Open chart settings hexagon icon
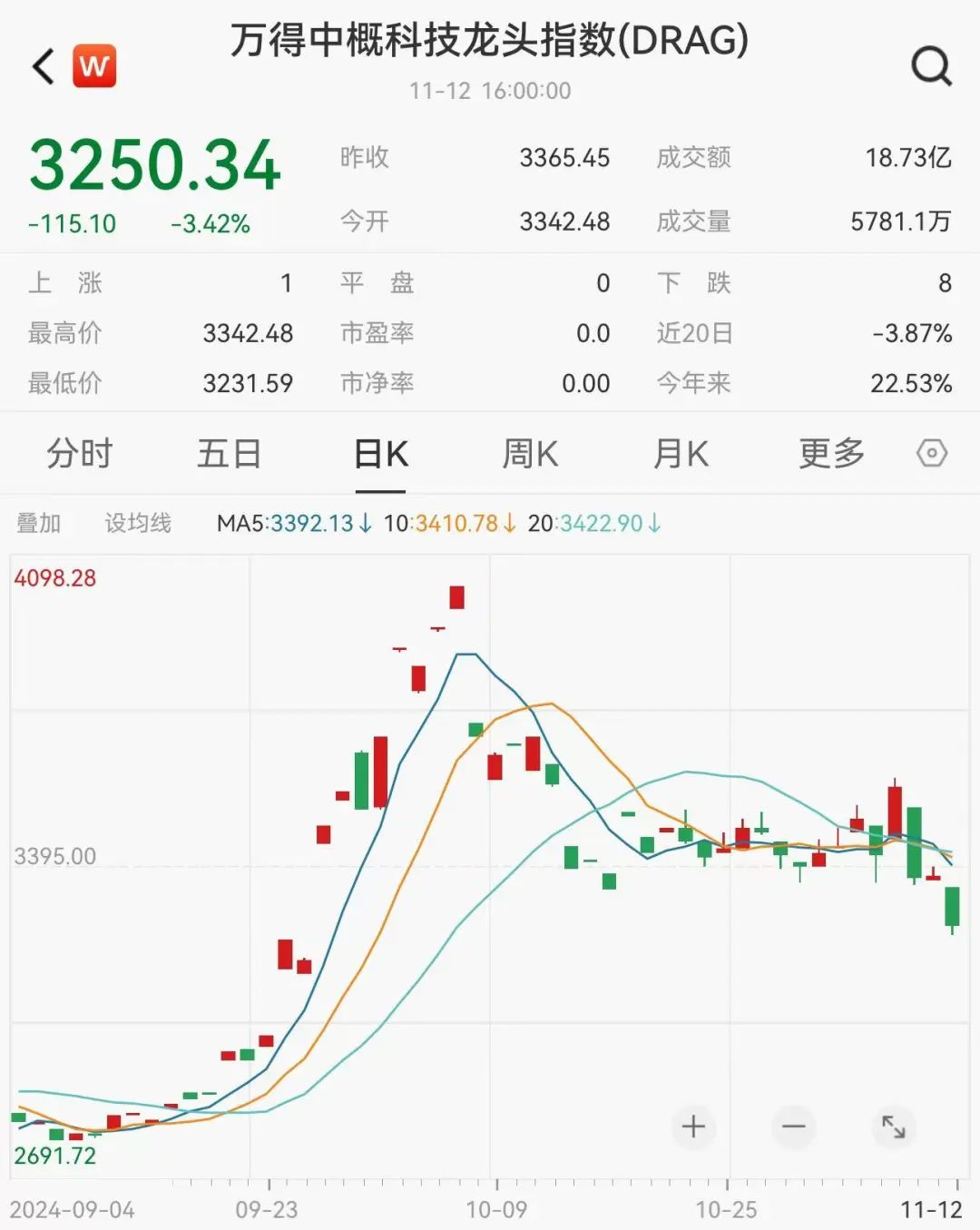980x1230 pixels. 932,453
